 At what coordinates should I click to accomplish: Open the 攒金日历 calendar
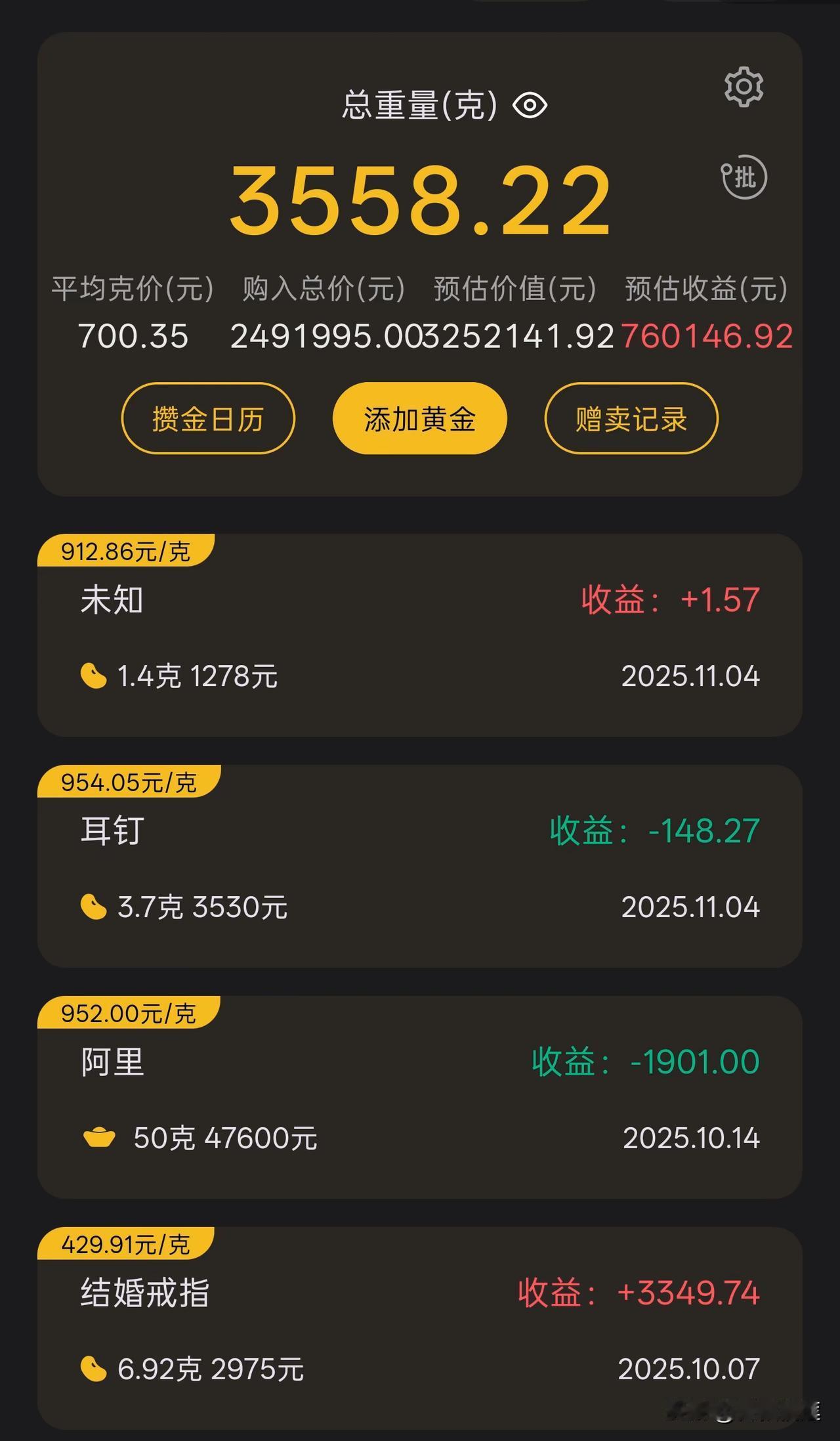pyautogui.click(x=208, y=418)
